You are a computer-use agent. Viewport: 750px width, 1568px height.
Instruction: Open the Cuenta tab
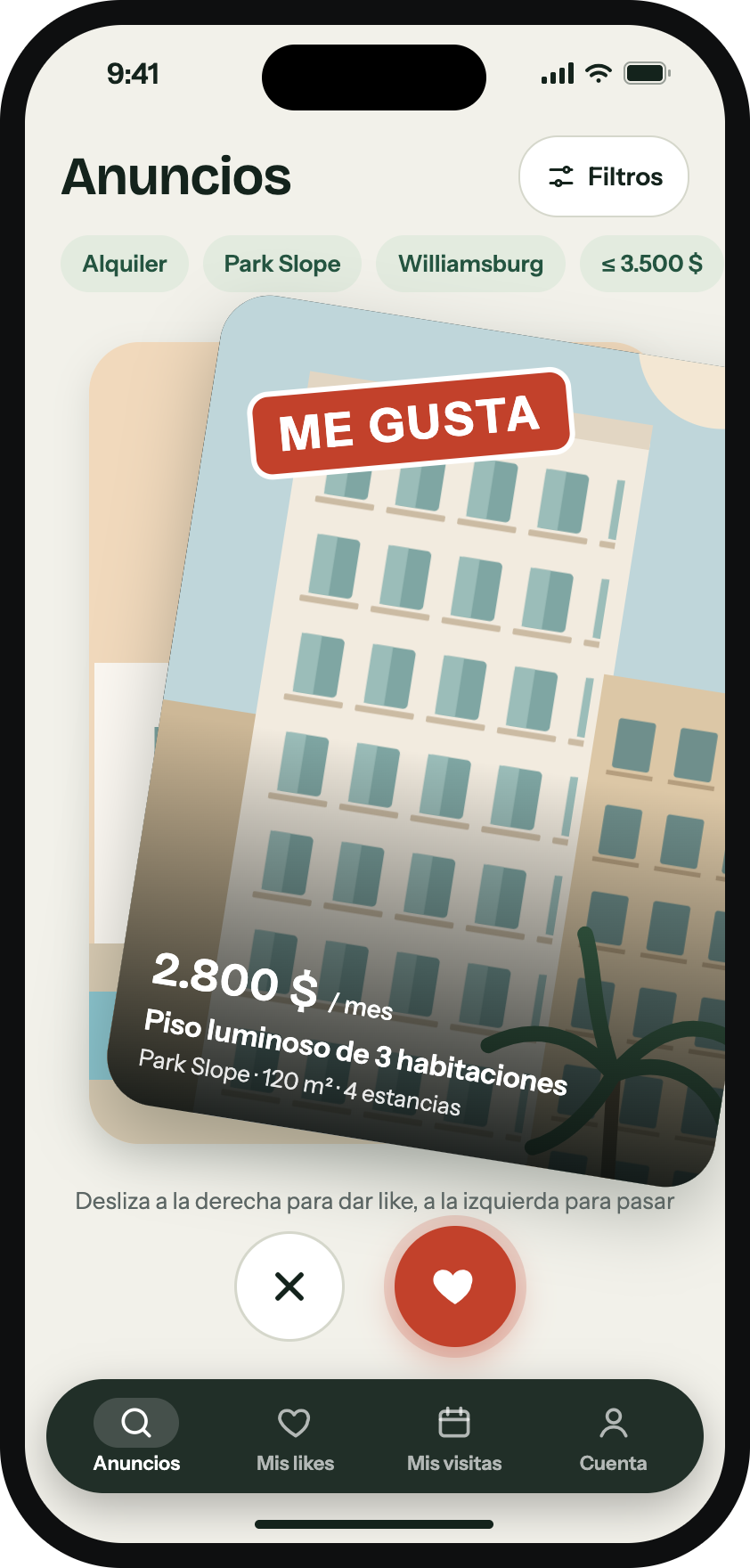[x=613, y=1436]
